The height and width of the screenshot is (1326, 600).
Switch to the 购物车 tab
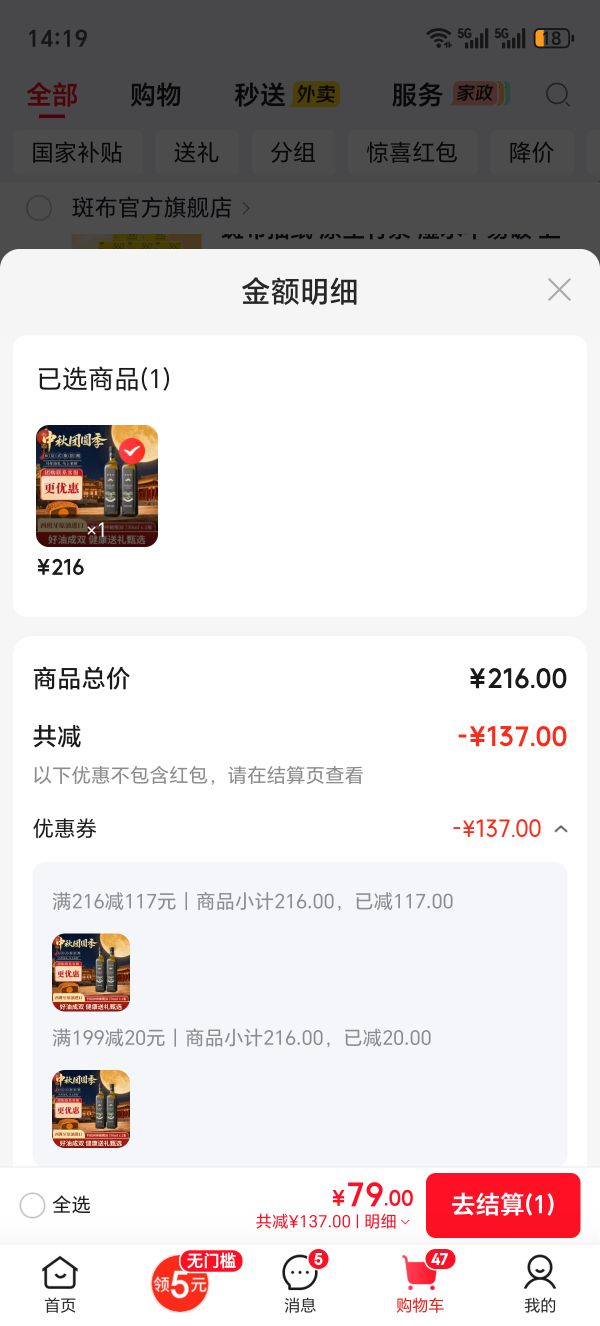coord(420,1285)
